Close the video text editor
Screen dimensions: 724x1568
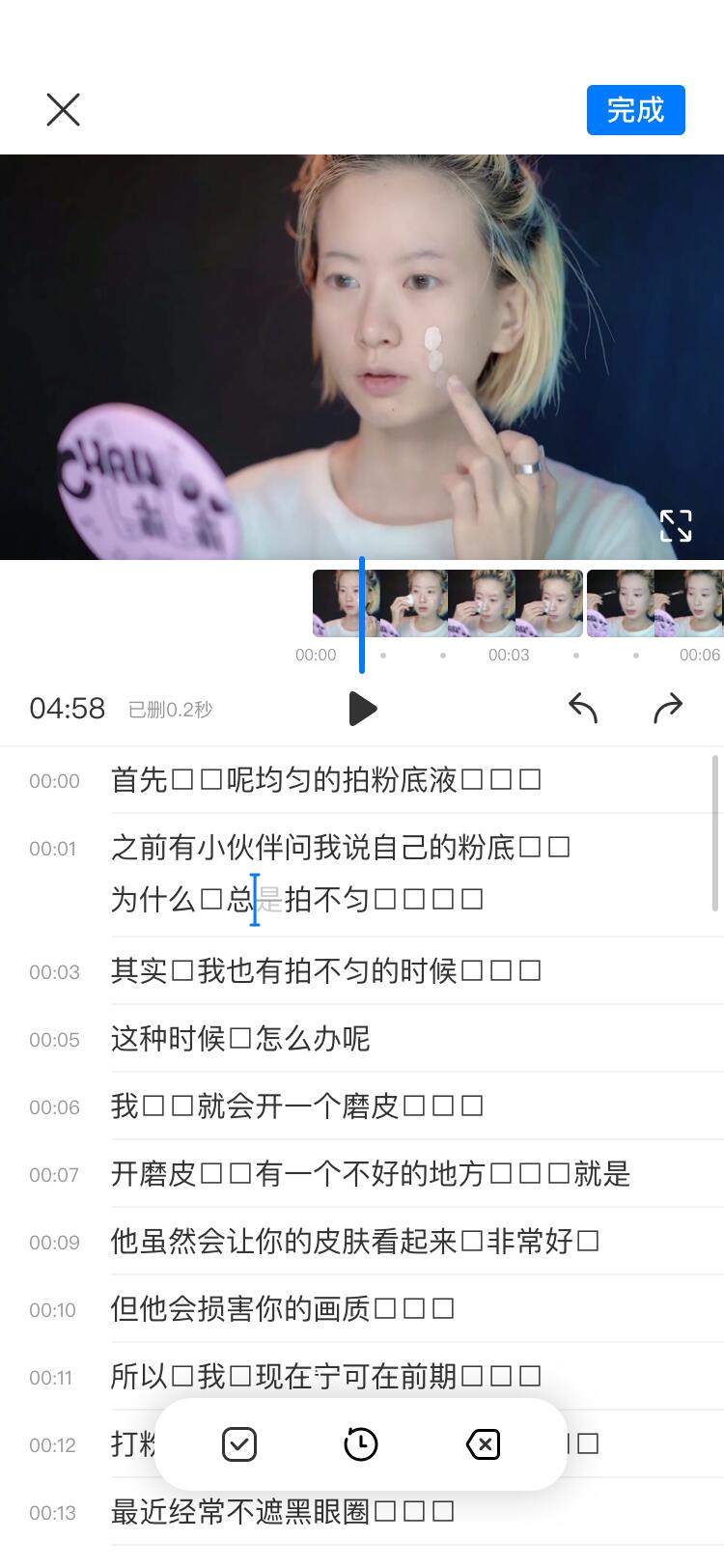click(x=64, y=110)
